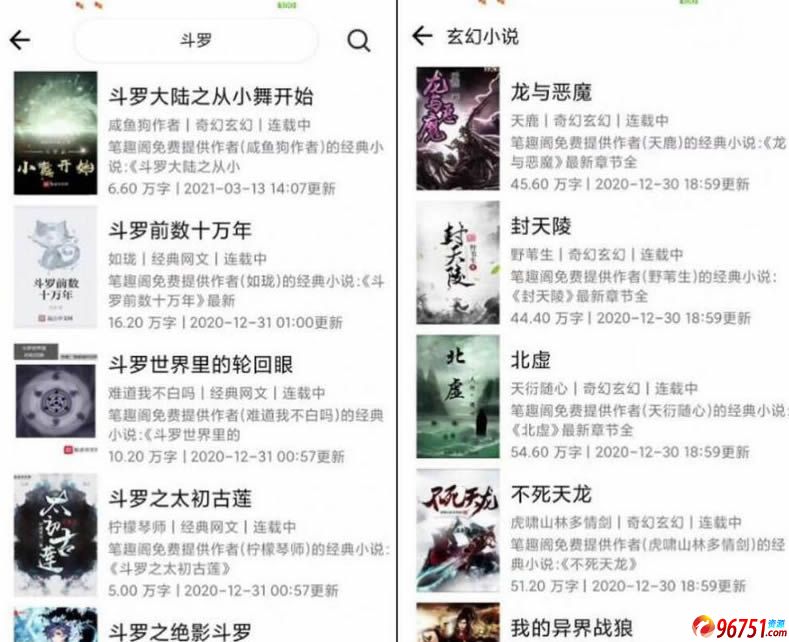
Task: Select 斗罗世界里的轮回眼 from results
Action: coord(200,364)
